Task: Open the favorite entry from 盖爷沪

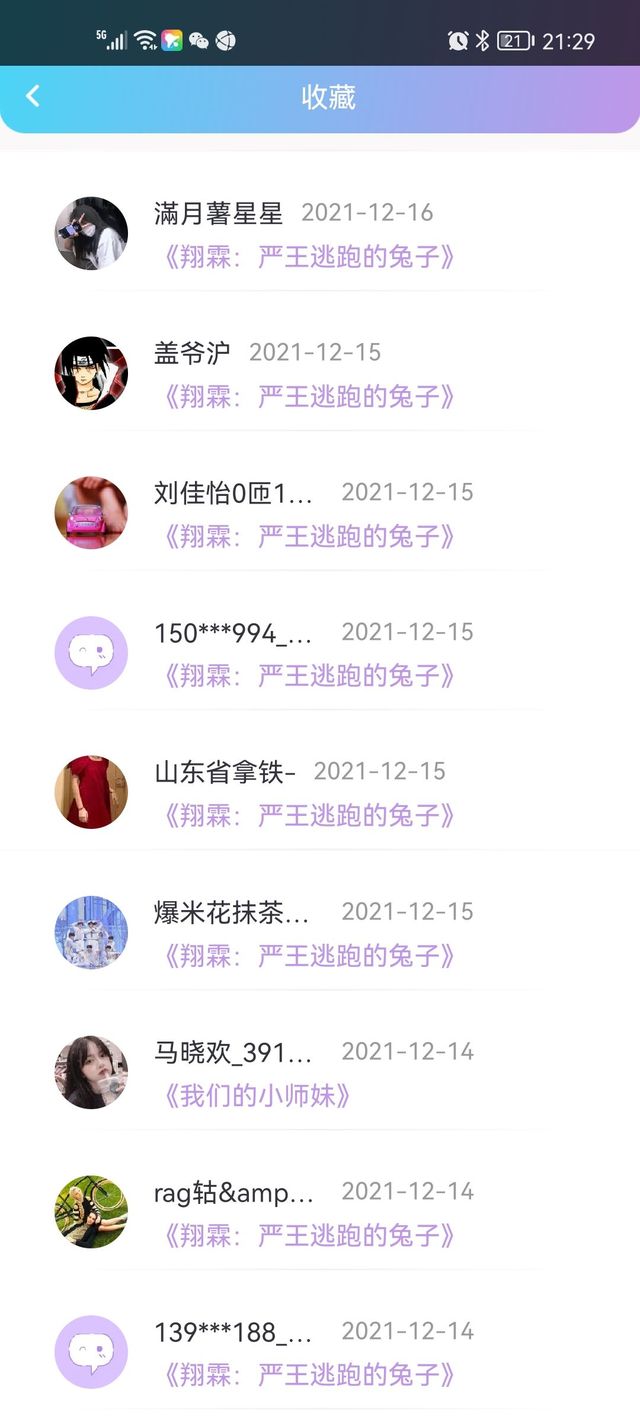Action: [x=320, y=373]
